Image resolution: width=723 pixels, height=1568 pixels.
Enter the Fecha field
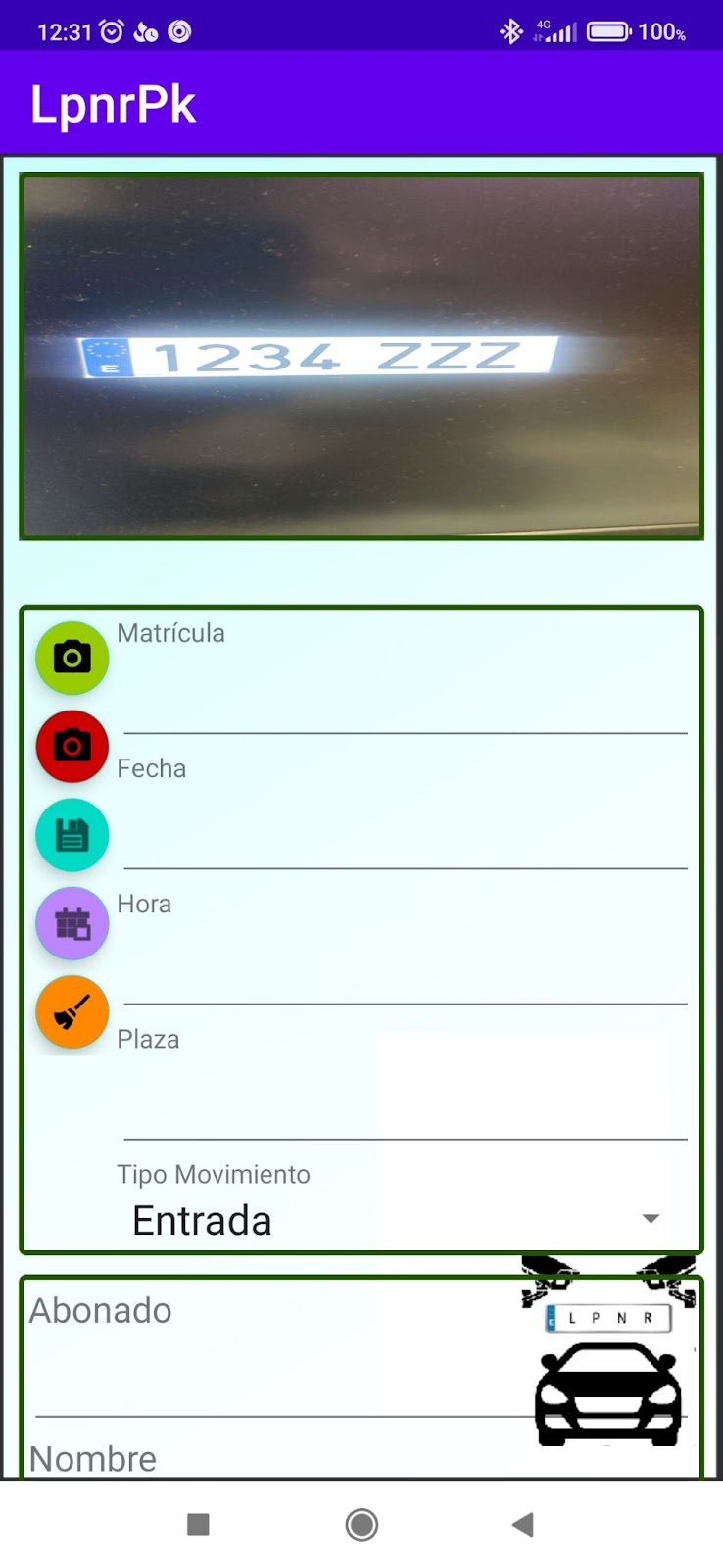coord(404,831)
